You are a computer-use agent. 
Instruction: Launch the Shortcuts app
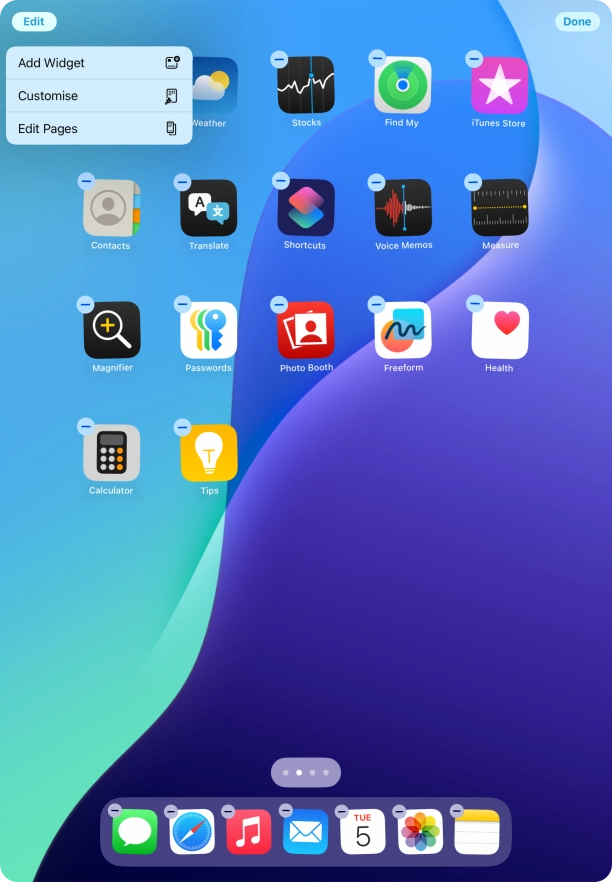(x=305, y=208)
